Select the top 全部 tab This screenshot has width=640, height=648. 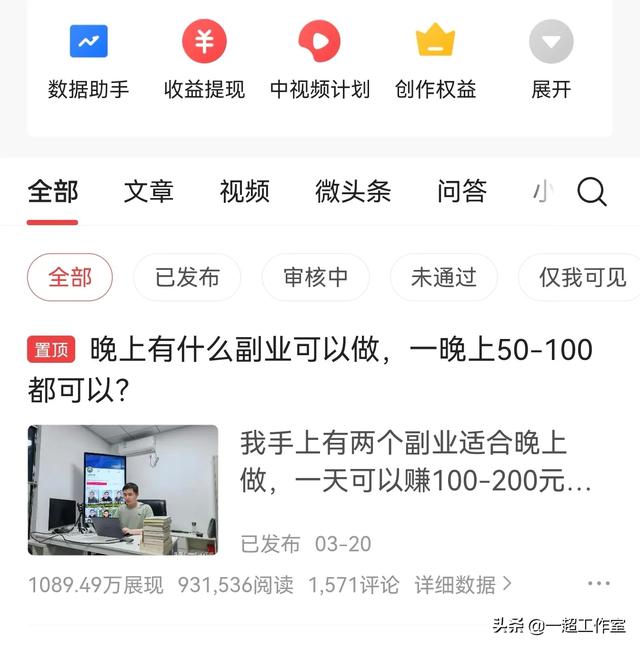pyautogui.click(x=53, y=191)
